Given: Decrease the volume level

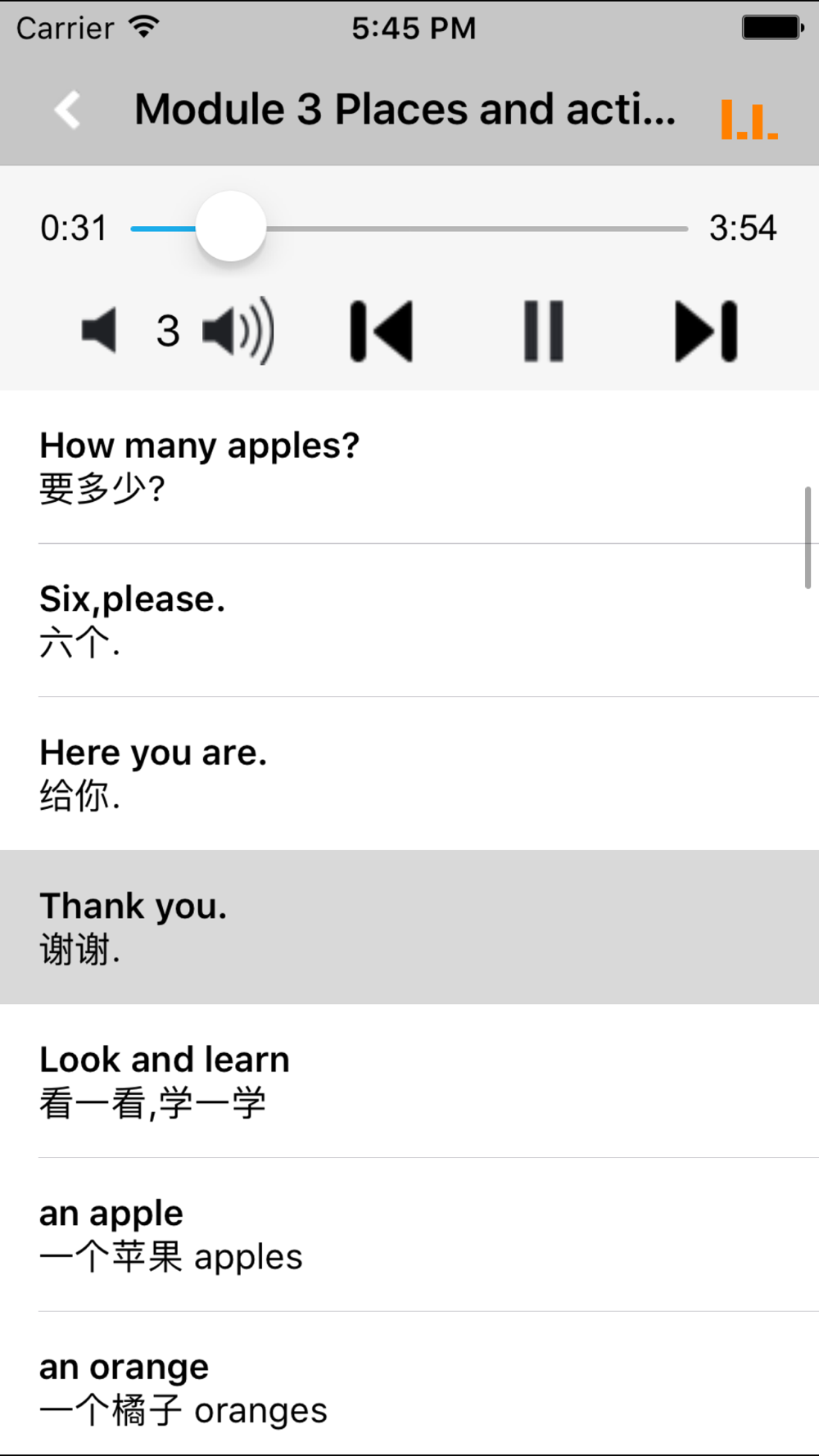Looking at the screenshot, I should 100,331.
